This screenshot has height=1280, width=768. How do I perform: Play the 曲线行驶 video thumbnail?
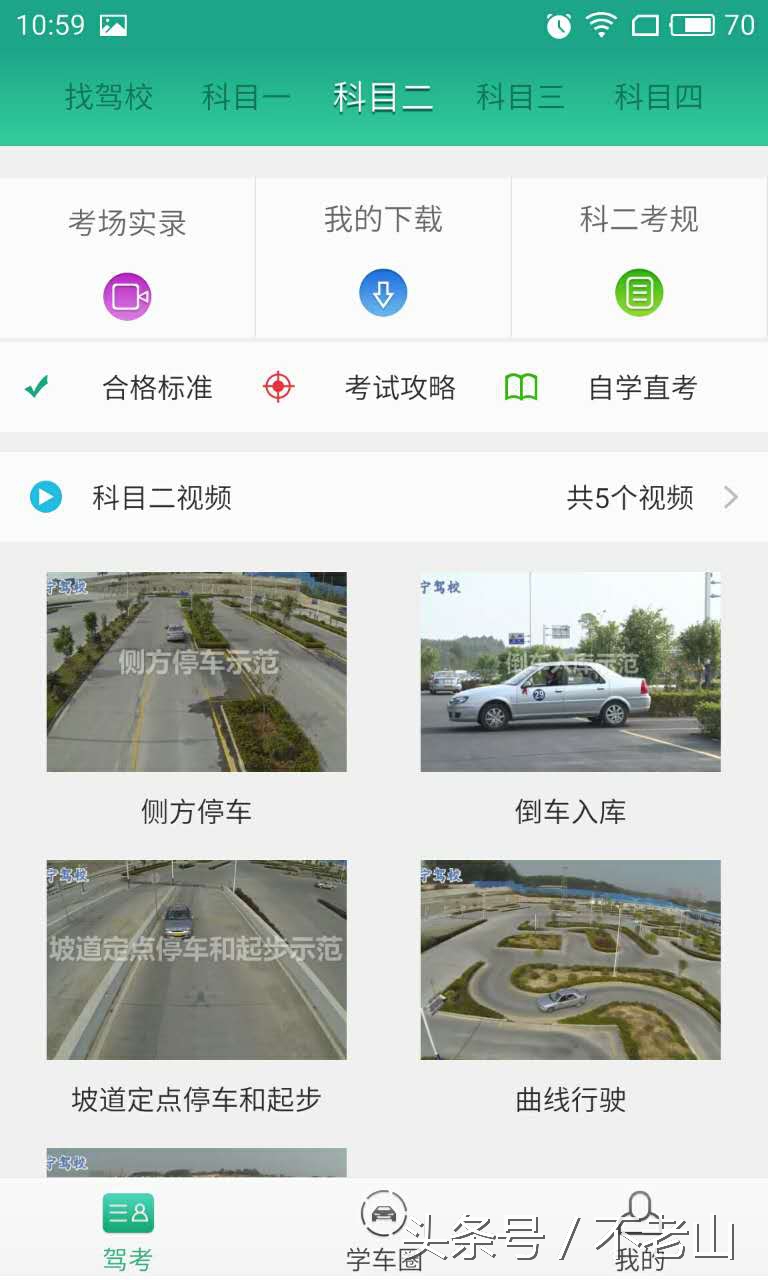pyautogui.click(x=571, y=958)
